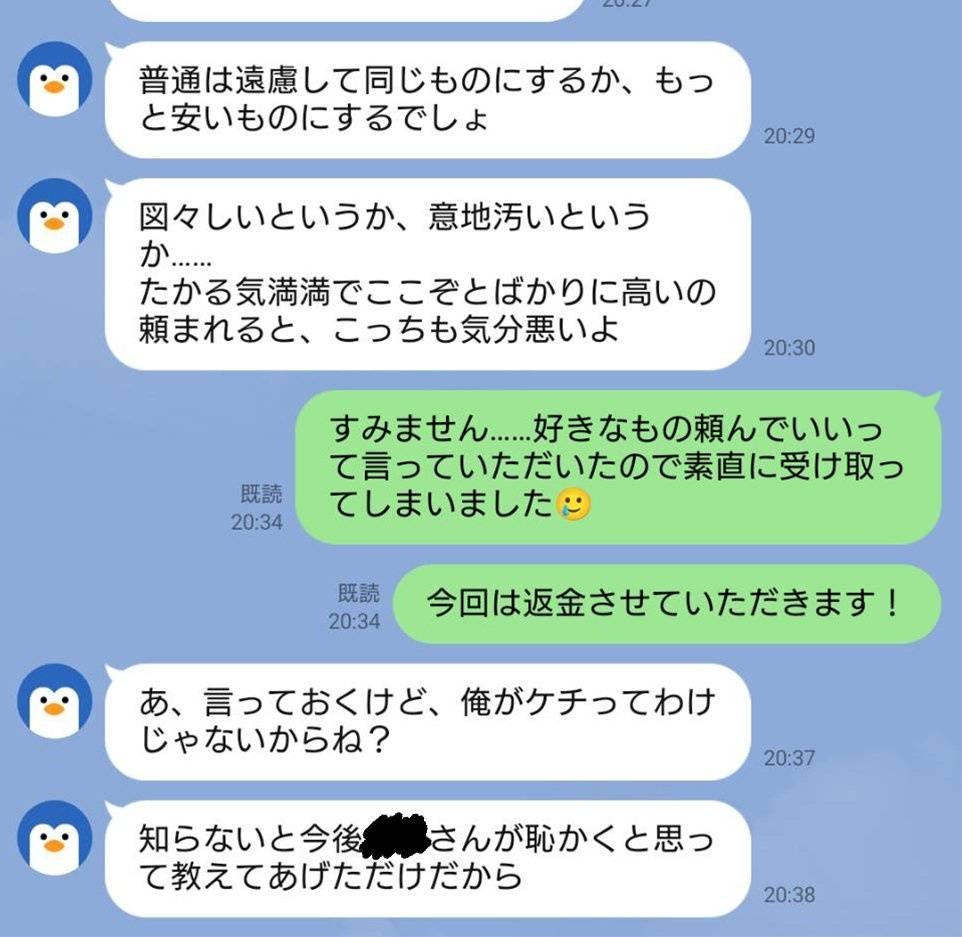This screenshot has height=937, width=962.
Task: Open avatar next to 知らないと今後 message
Action: [55, 838]
